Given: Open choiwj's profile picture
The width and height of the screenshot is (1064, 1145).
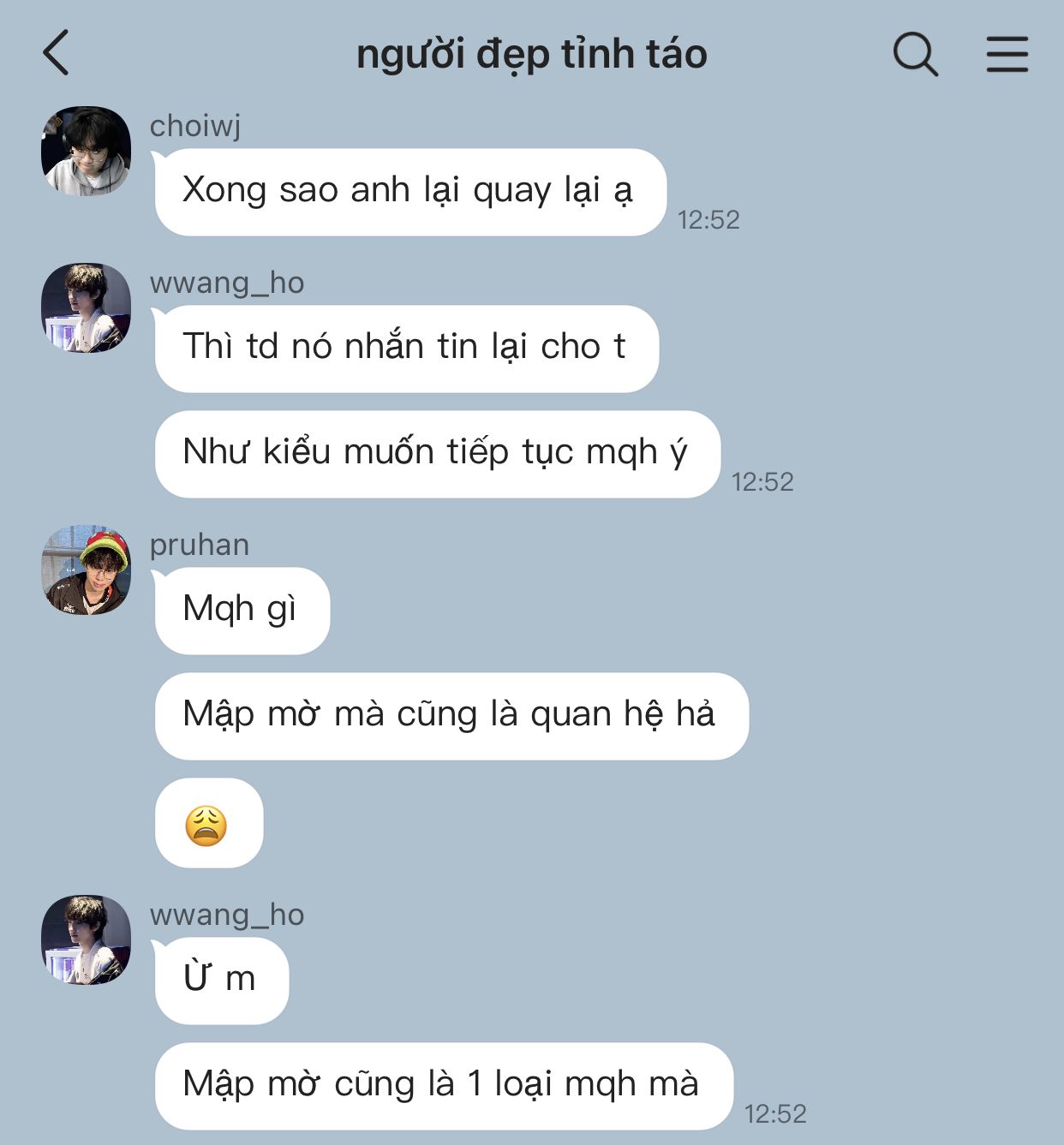Looking at the screenshot, I should (86, 151).
